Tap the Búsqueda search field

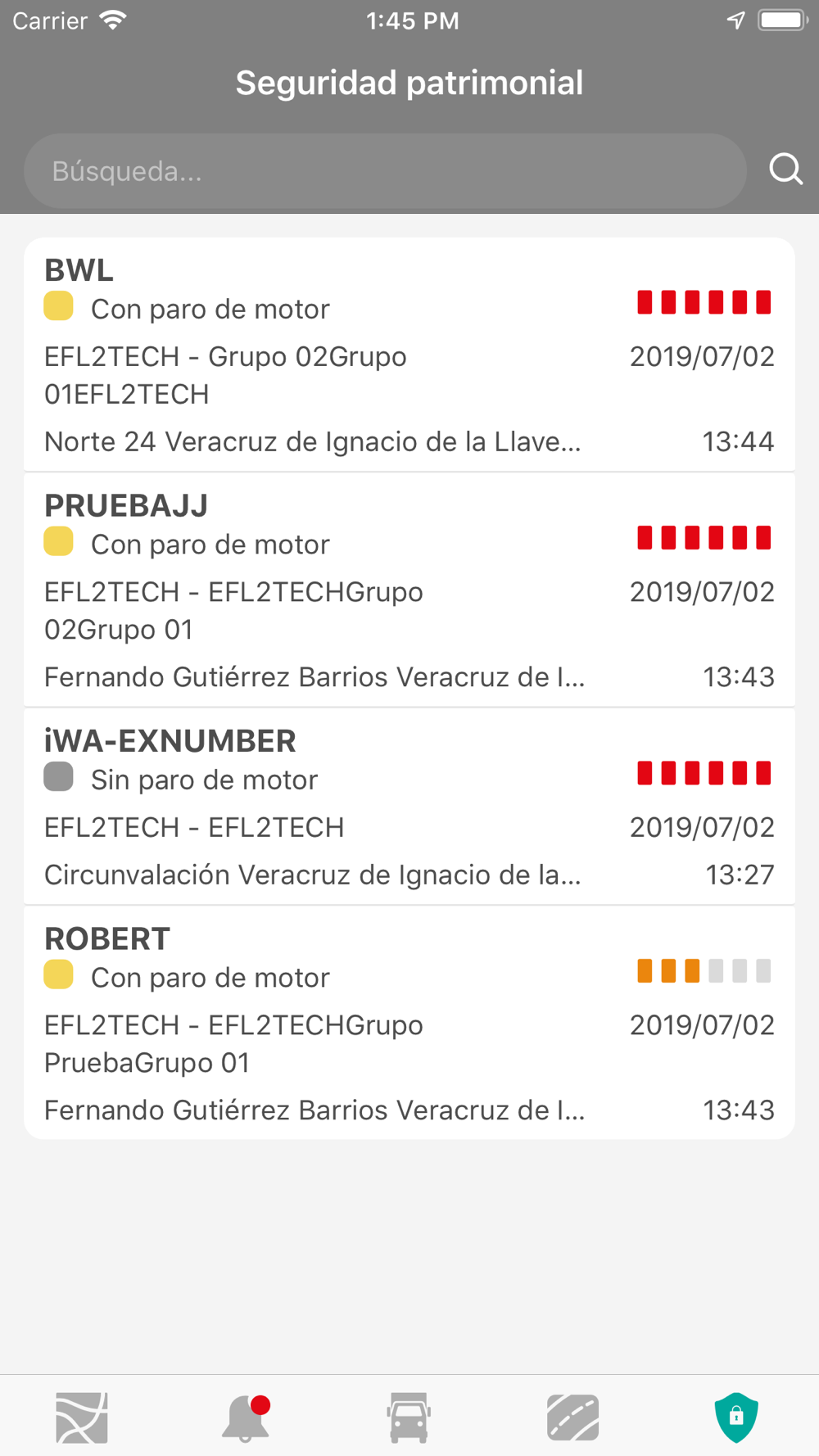click(385, 170)
